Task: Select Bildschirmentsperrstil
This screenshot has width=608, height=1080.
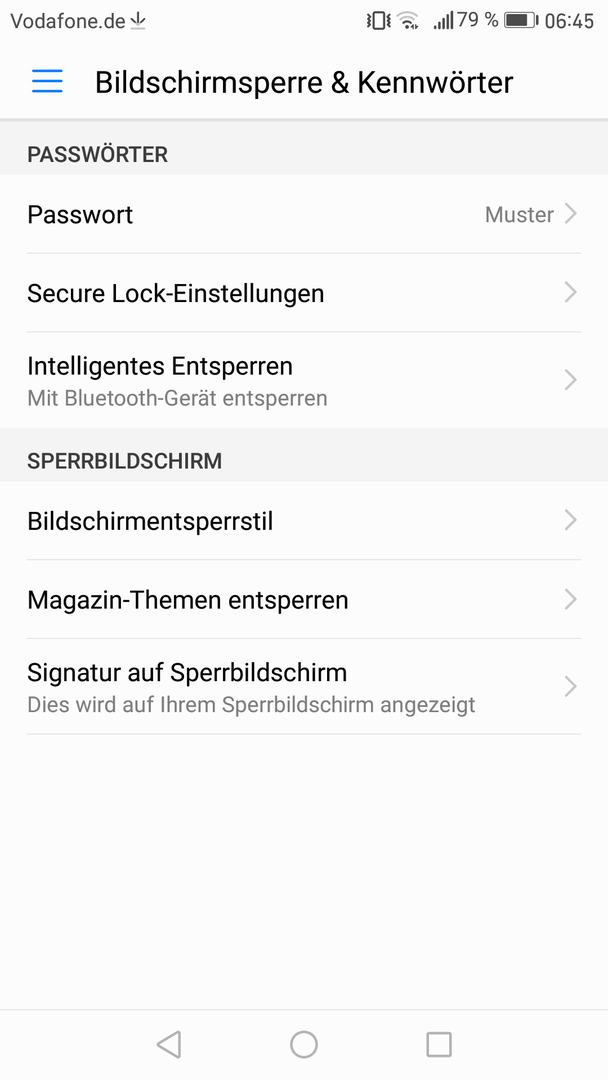Action: coord(304,521)
